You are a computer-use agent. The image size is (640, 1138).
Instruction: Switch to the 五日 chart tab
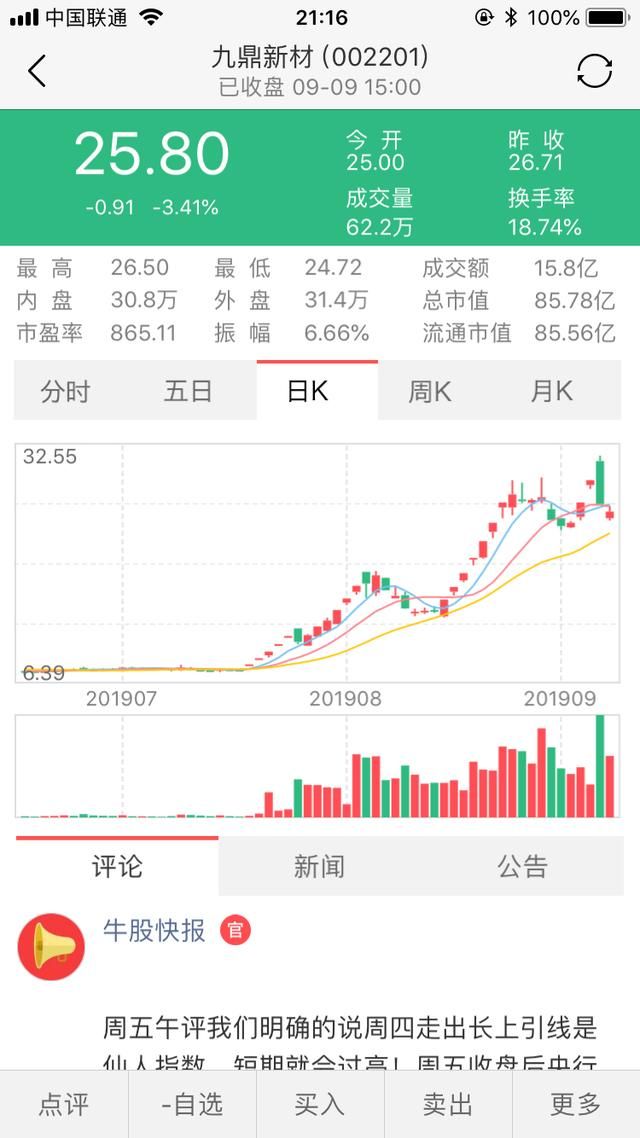(188, 391)
